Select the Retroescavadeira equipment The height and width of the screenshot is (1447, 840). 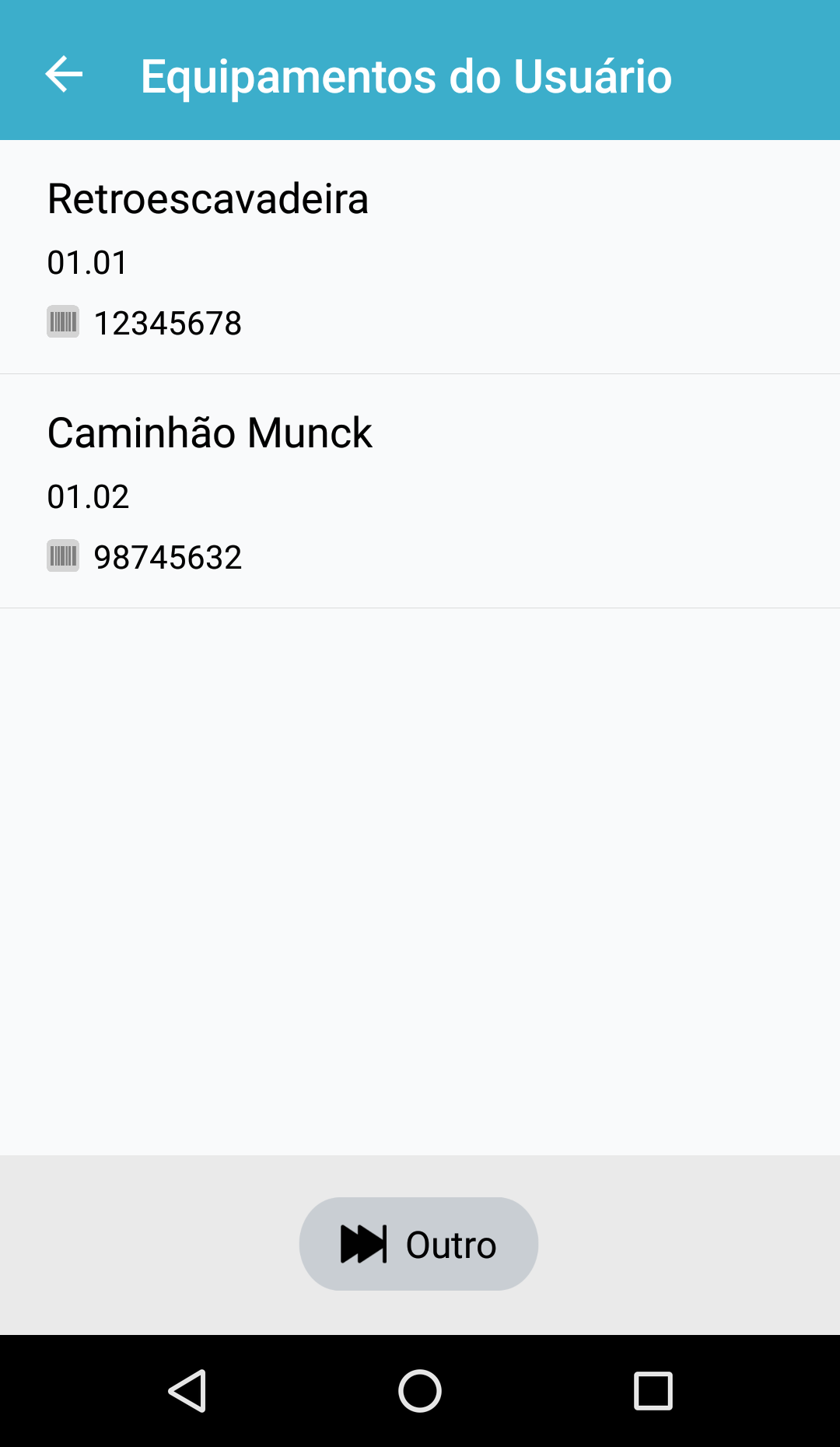(x=420, y=257)
